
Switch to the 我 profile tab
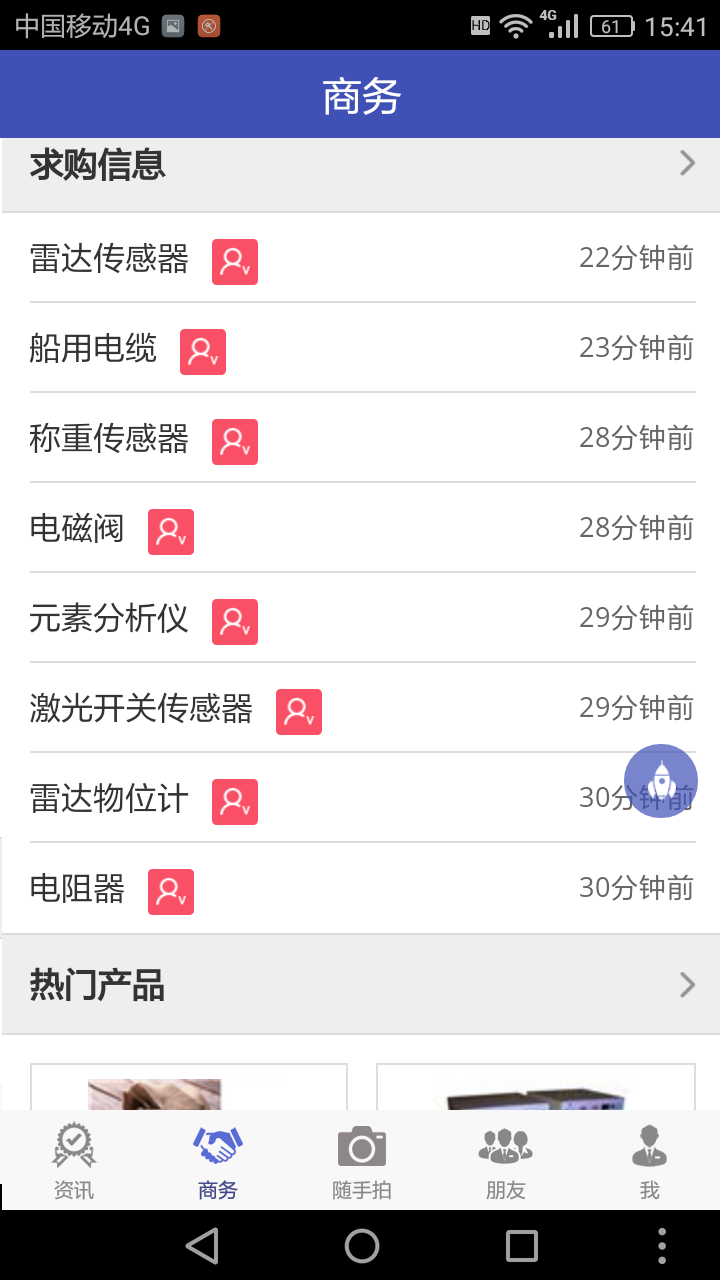(x=650, y=1161)
